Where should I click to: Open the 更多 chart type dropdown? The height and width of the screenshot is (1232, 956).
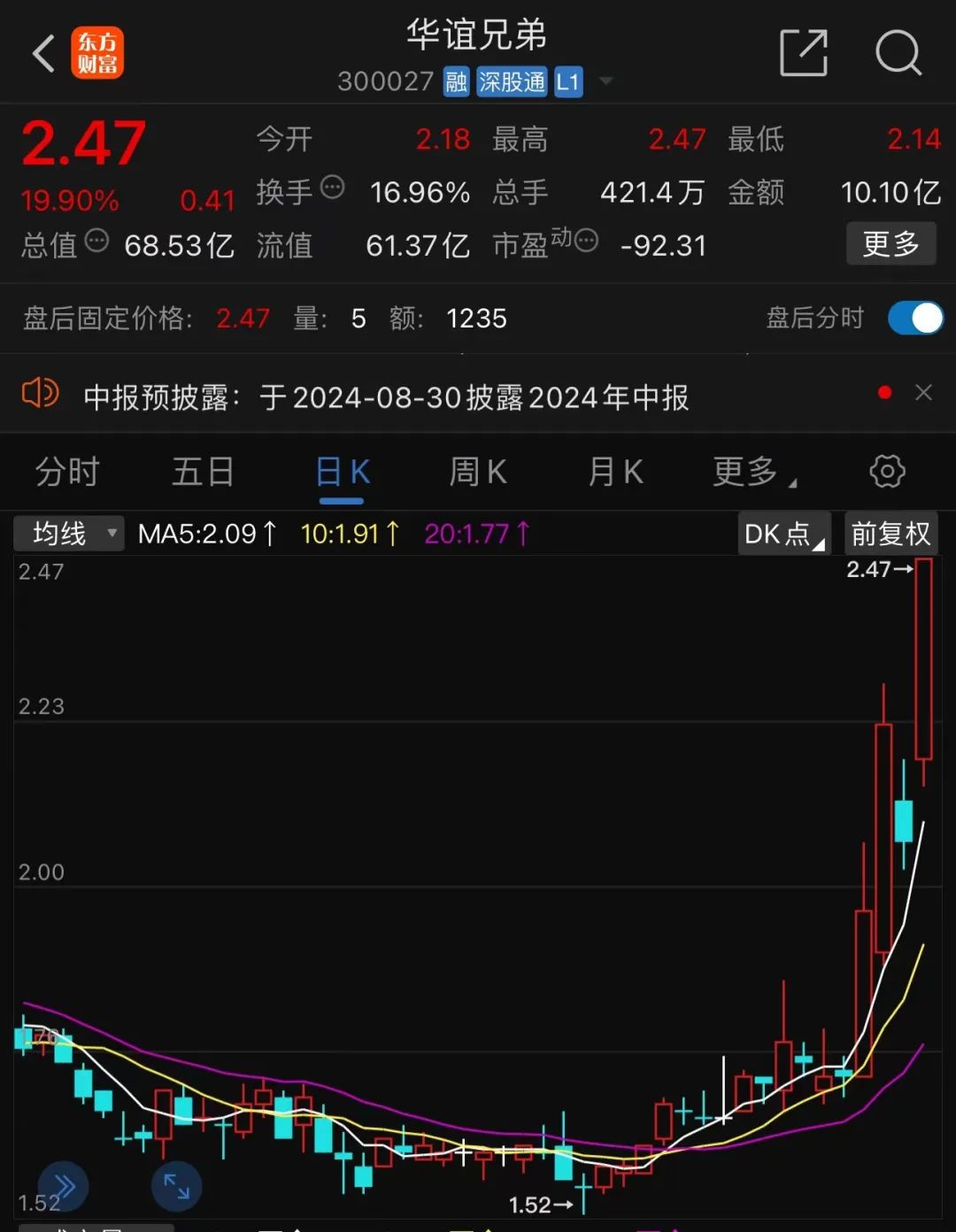click(751, 472)
